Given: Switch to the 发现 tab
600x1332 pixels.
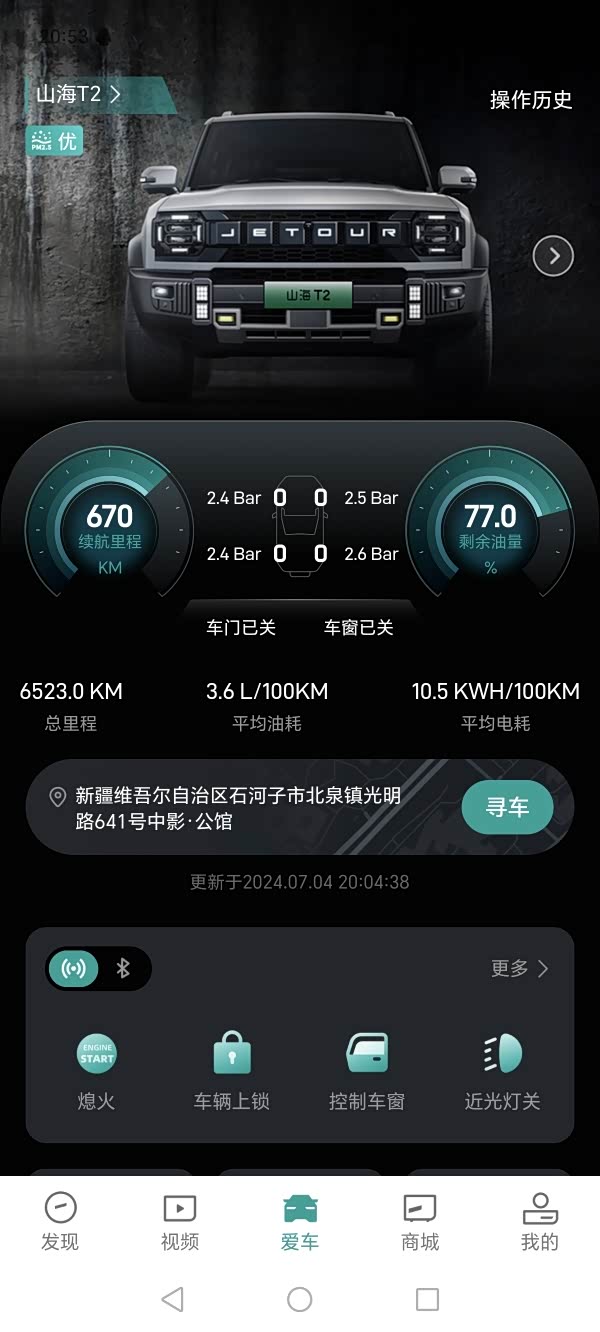Looking at the screenshot, I should point(60,1222).
